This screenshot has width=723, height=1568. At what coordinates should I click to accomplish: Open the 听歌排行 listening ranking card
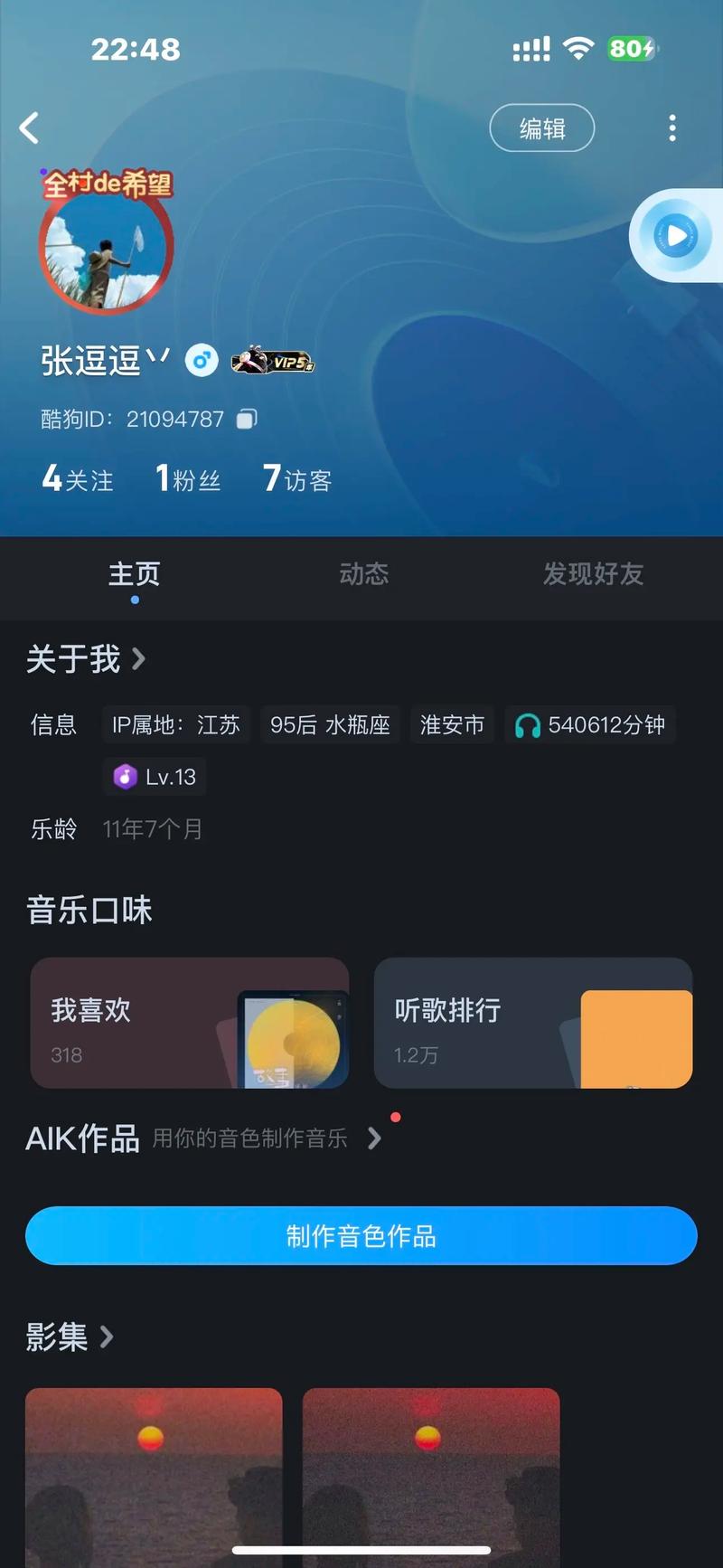click(x=532, y=1023)
